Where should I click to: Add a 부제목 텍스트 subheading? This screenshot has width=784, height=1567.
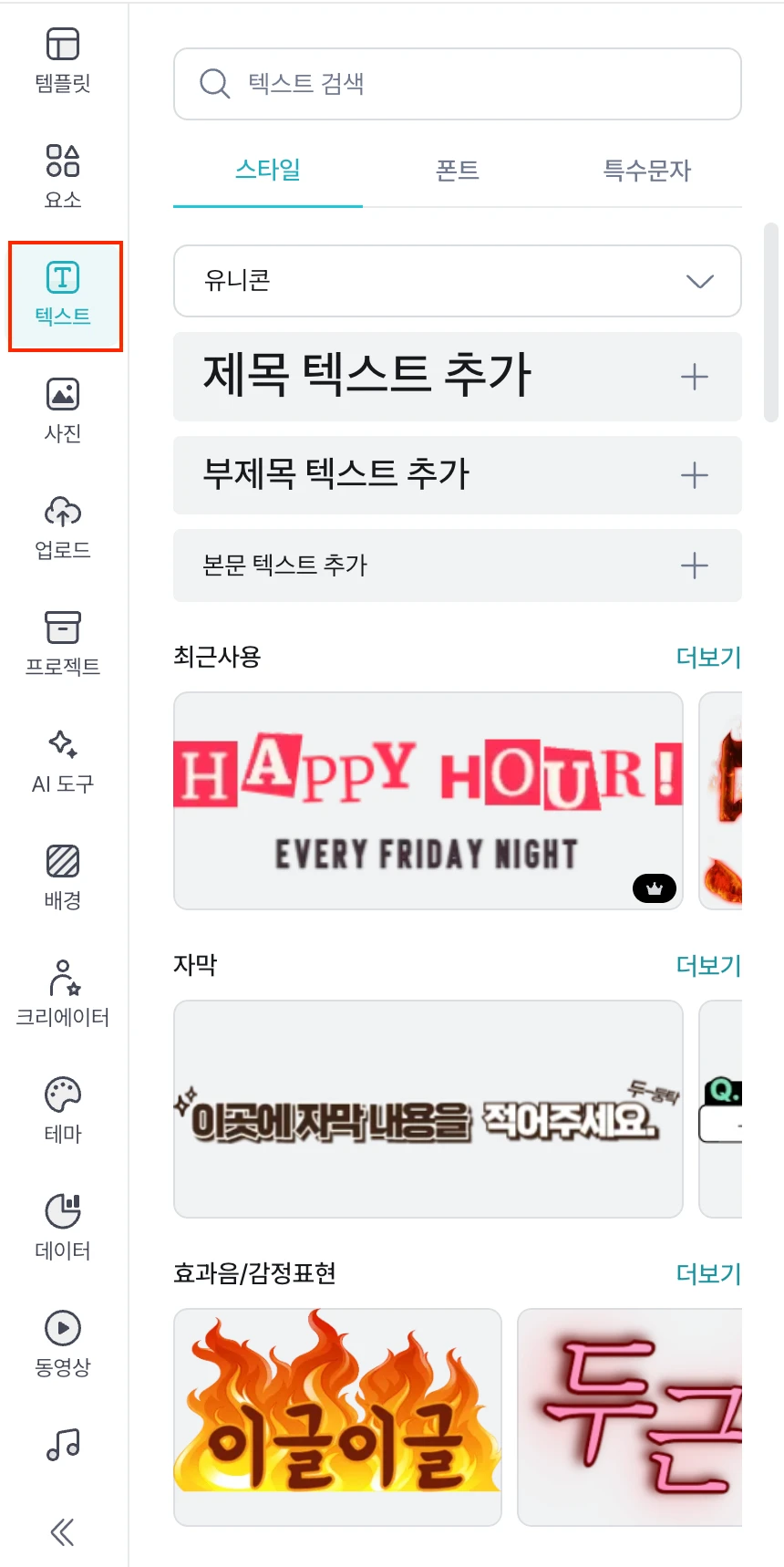[x=457, y=475]
